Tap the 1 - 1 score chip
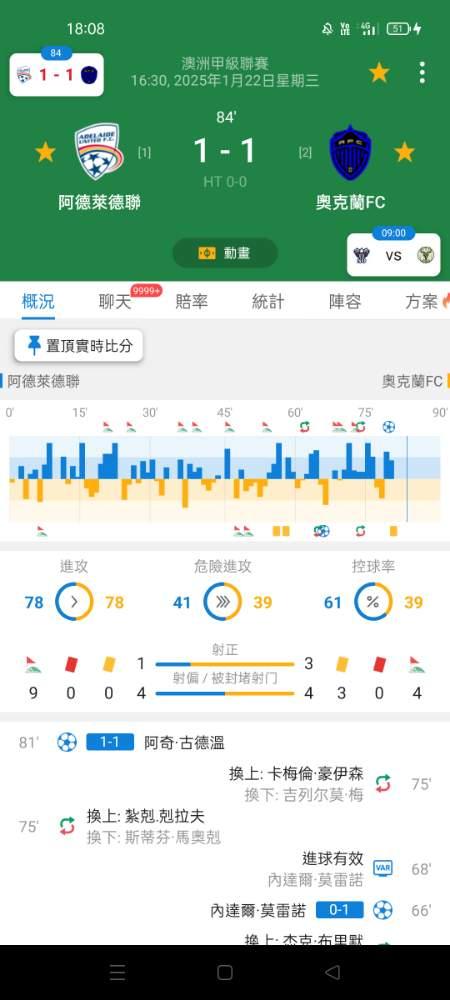 [57, 75]
